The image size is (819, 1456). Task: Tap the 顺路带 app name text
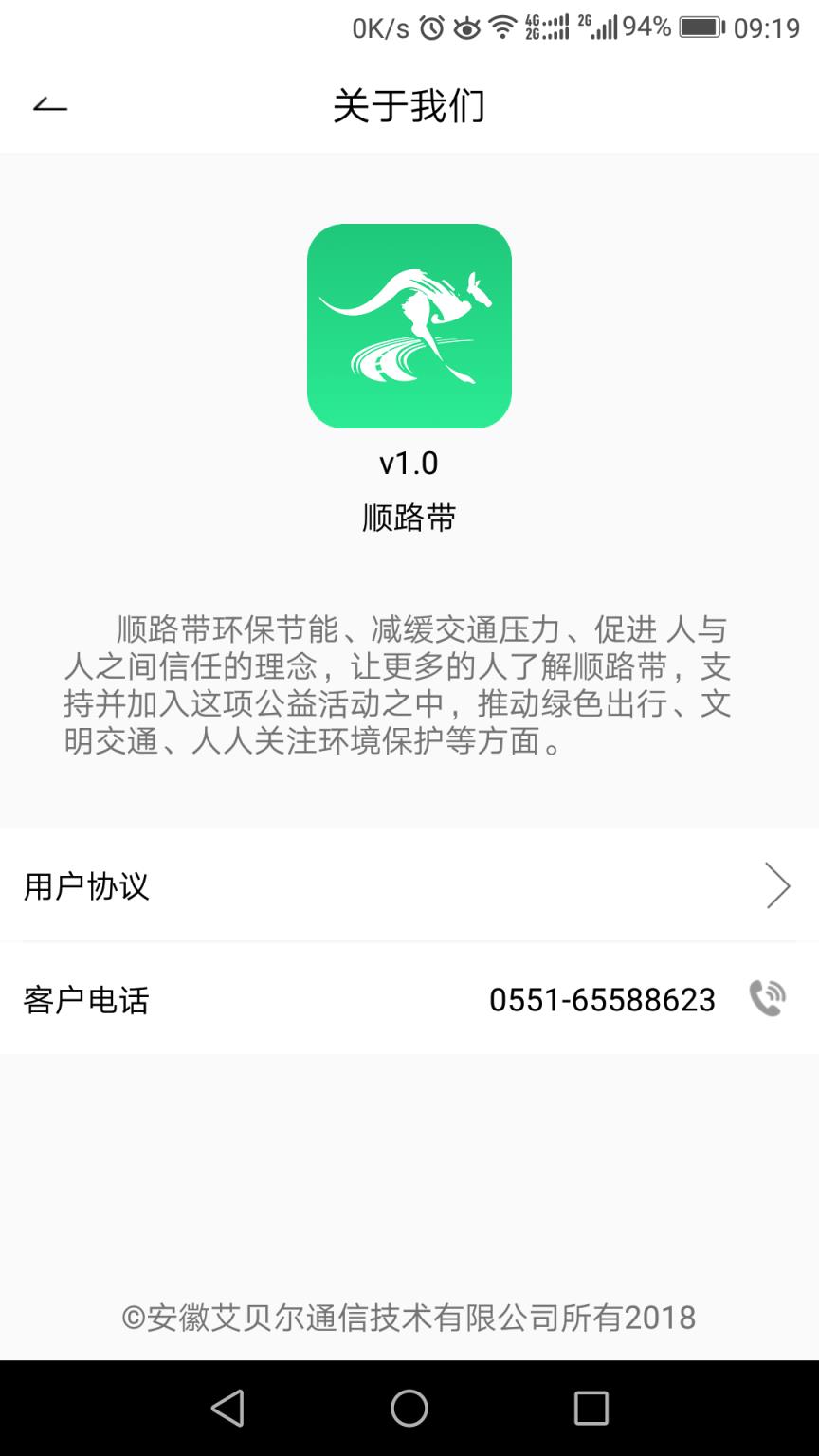coord(409,517)
